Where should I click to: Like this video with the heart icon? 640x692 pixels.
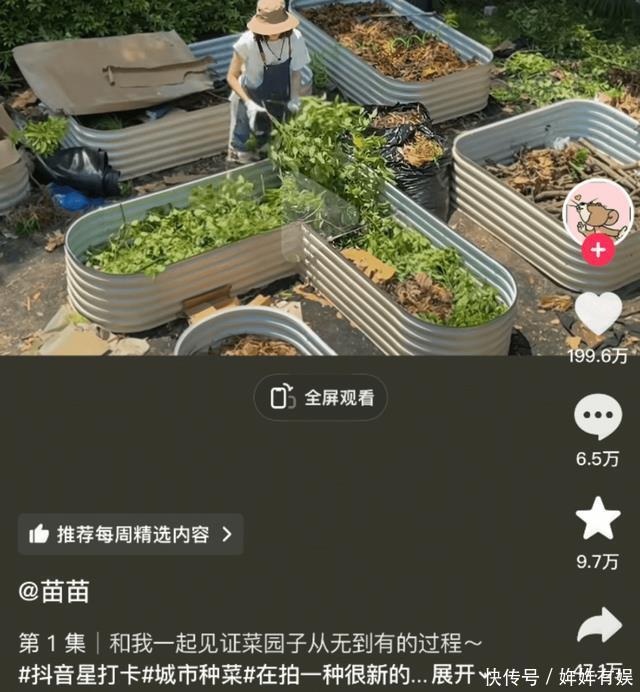(598, 314)
